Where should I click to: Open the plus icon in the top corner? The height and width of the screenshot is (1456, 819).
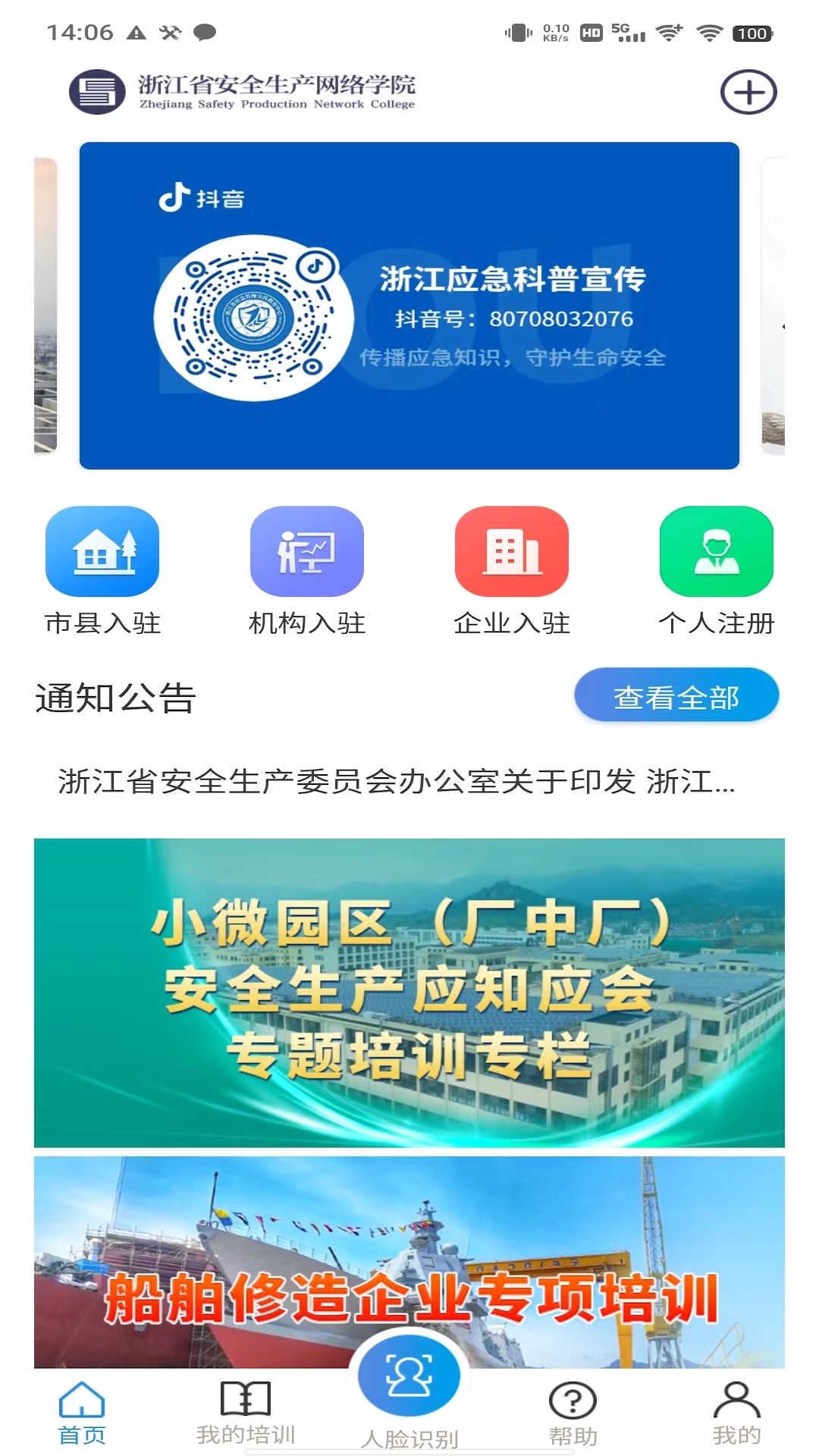(749, 92)
